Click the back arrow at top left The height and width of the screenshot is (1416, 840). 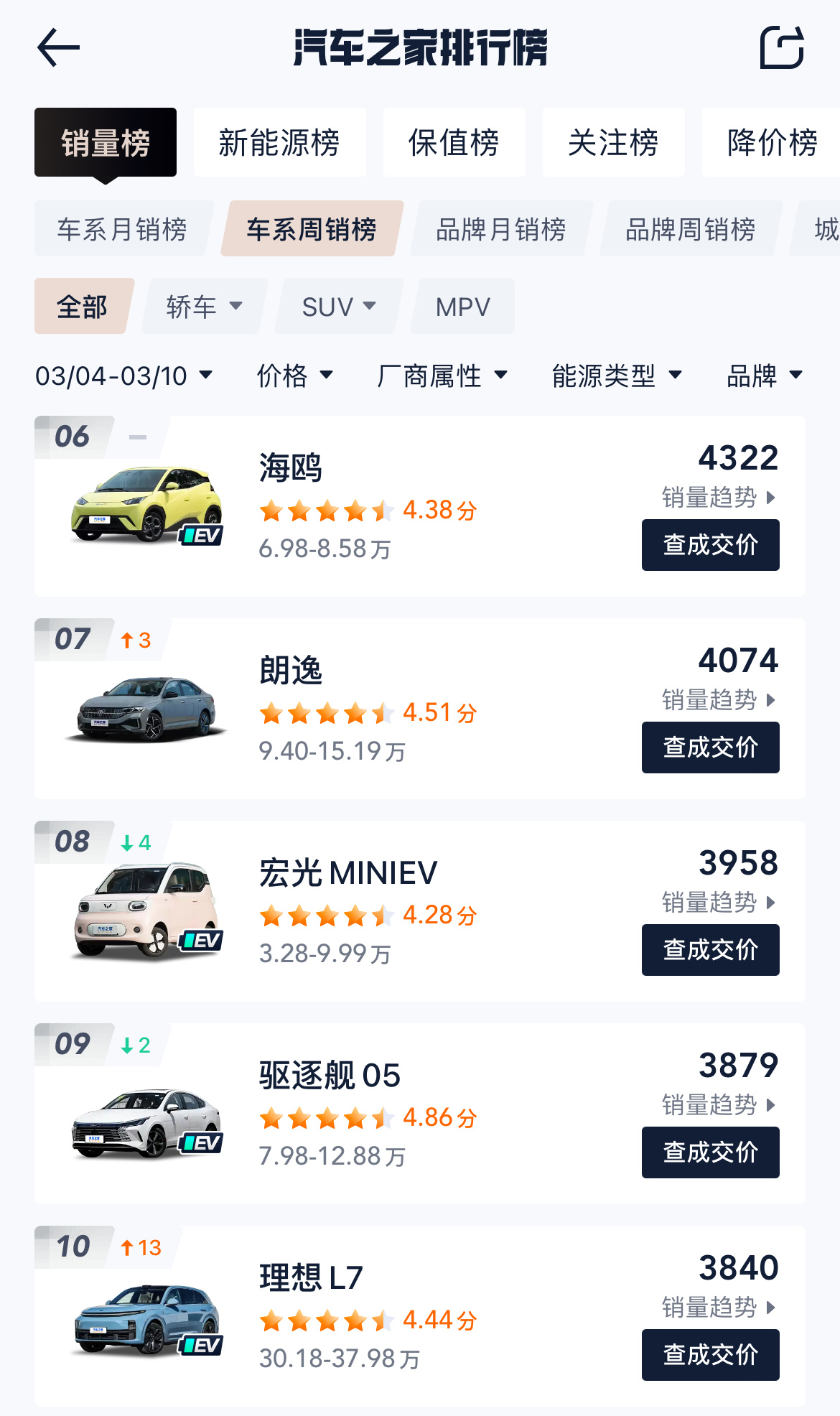click(x=57, y=47)
